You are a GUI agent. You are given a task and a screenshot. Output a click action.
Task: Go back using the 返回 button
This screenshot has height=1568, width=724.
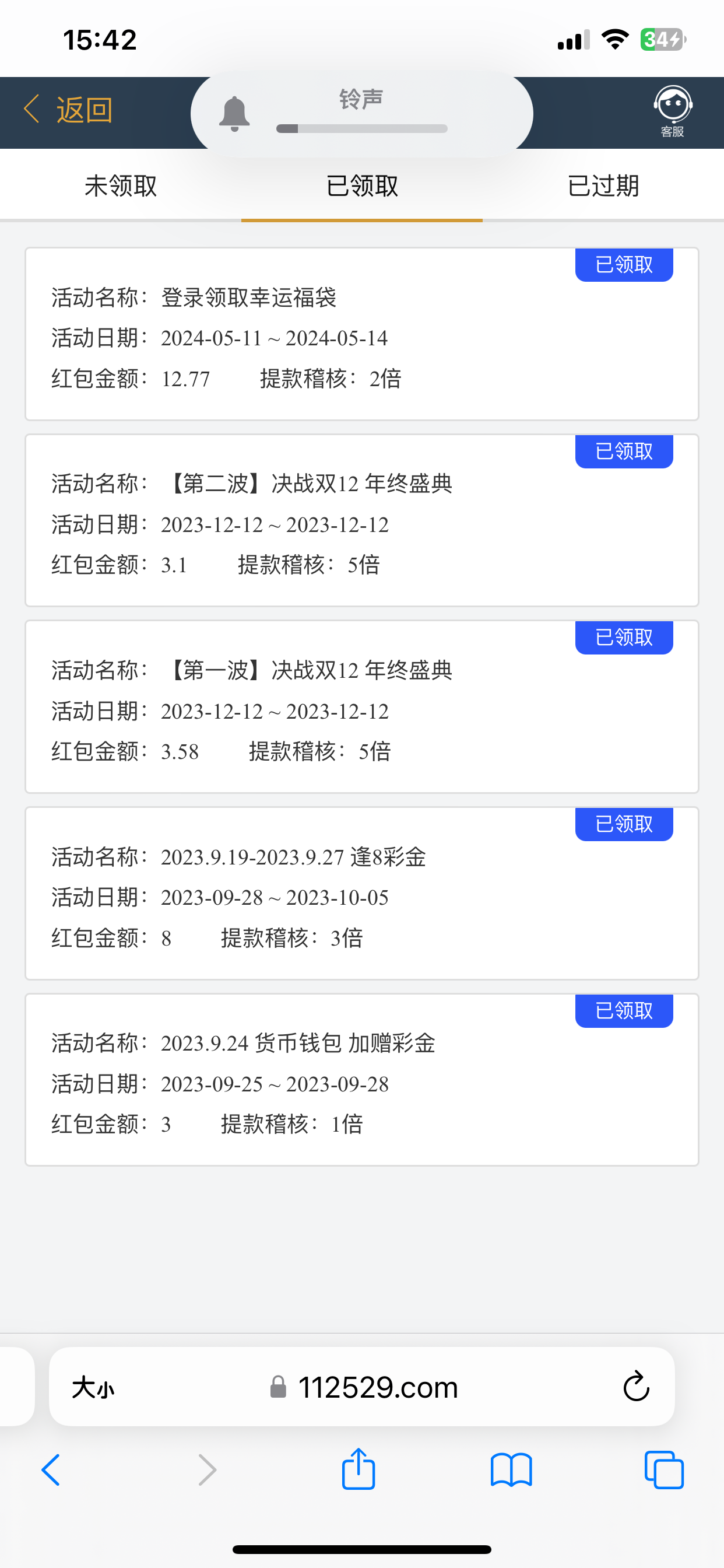click(x=68, y=110)
